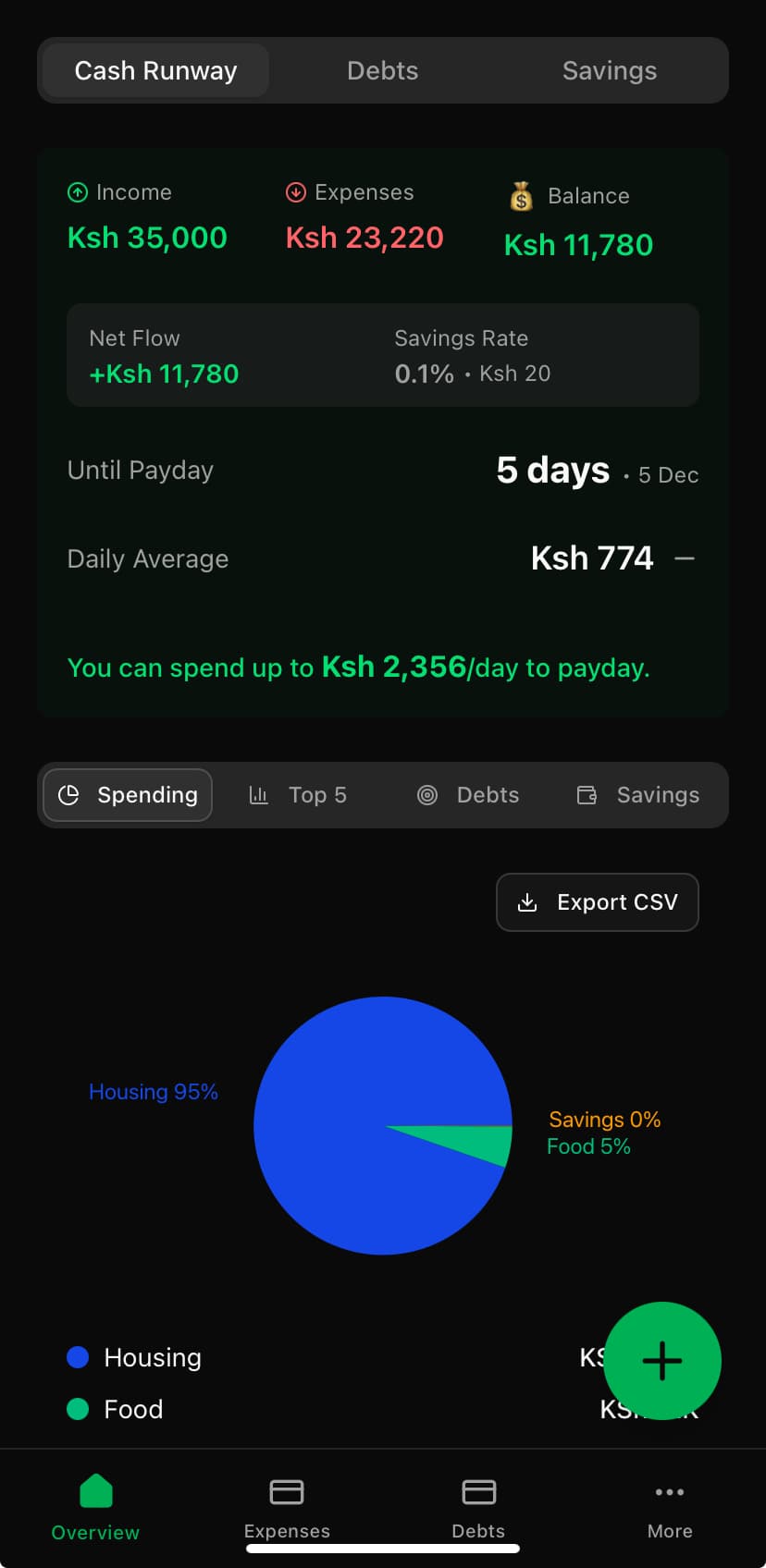Tap the green plus floating action button

(x=662, y=1360)
